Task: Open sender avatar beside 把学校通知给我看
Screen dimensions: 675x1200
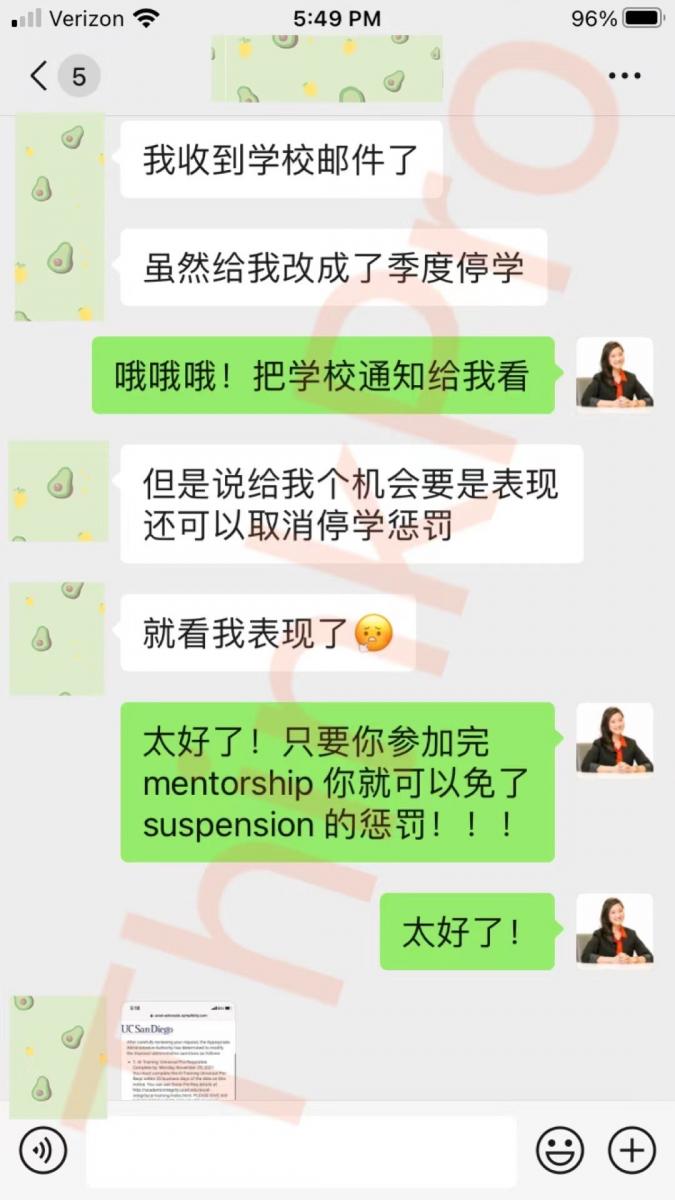Action: [x=614, y=375]
